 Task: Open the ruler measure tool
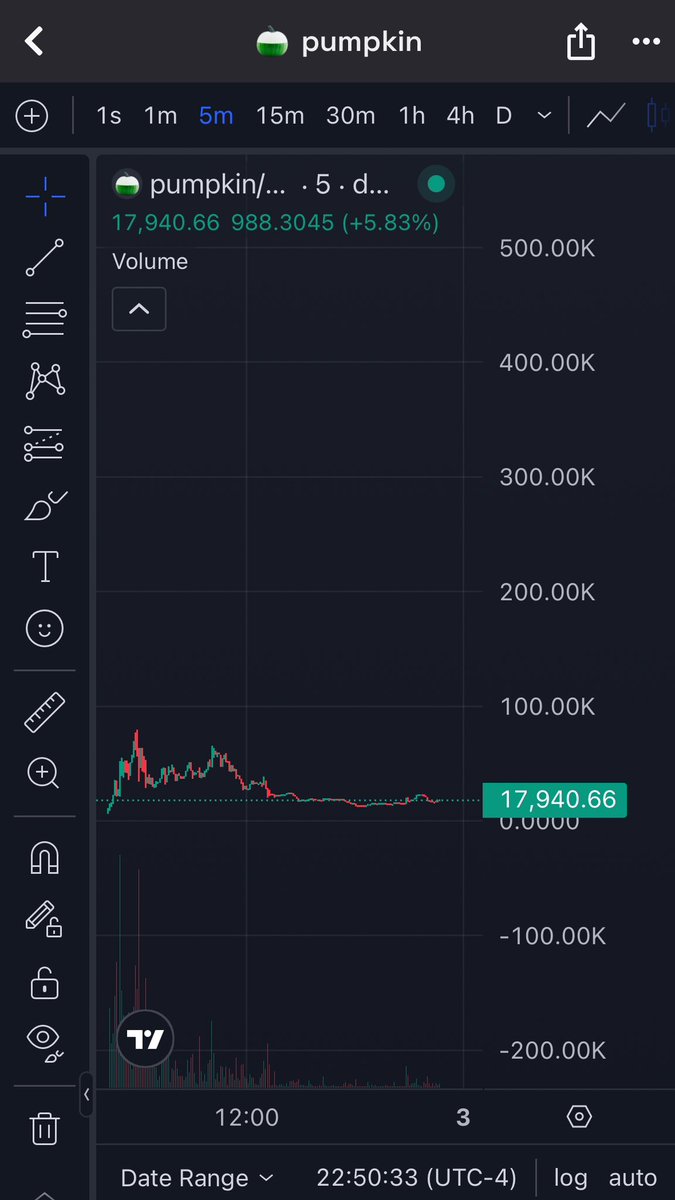click(x=44, y=712)
